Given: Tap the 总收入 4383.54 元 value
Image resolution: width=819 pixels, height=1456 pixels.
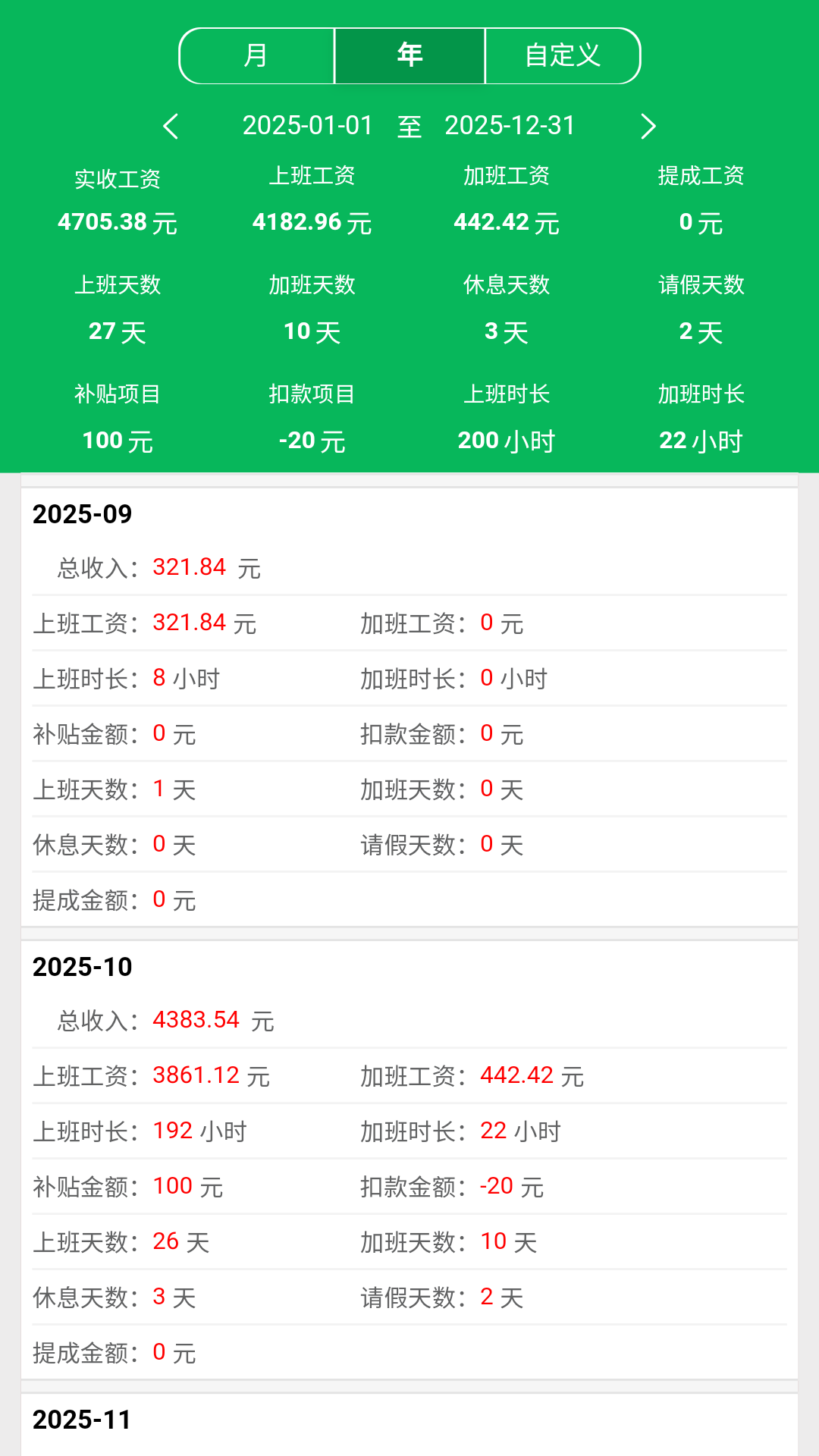Looking at the screenshot, I should (196, 1019).
